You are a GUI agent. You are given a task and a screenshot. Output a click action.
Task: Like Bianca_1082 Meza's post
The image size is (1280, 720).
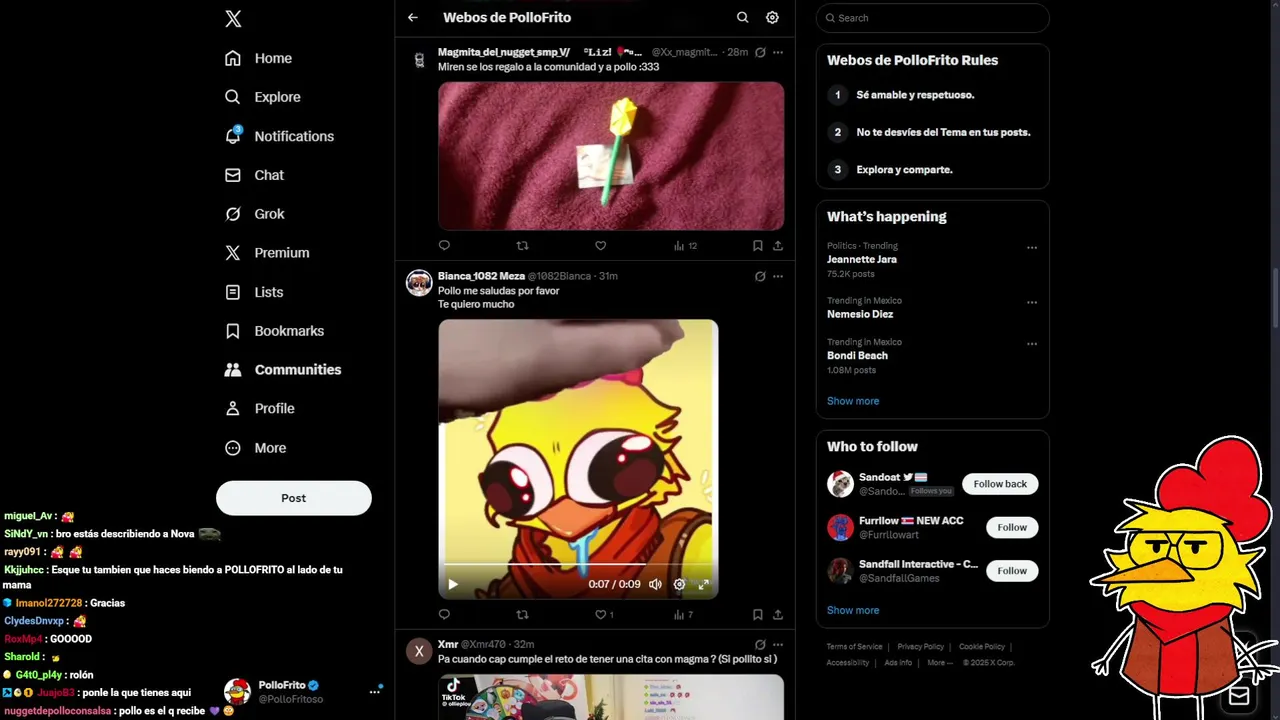601,614
